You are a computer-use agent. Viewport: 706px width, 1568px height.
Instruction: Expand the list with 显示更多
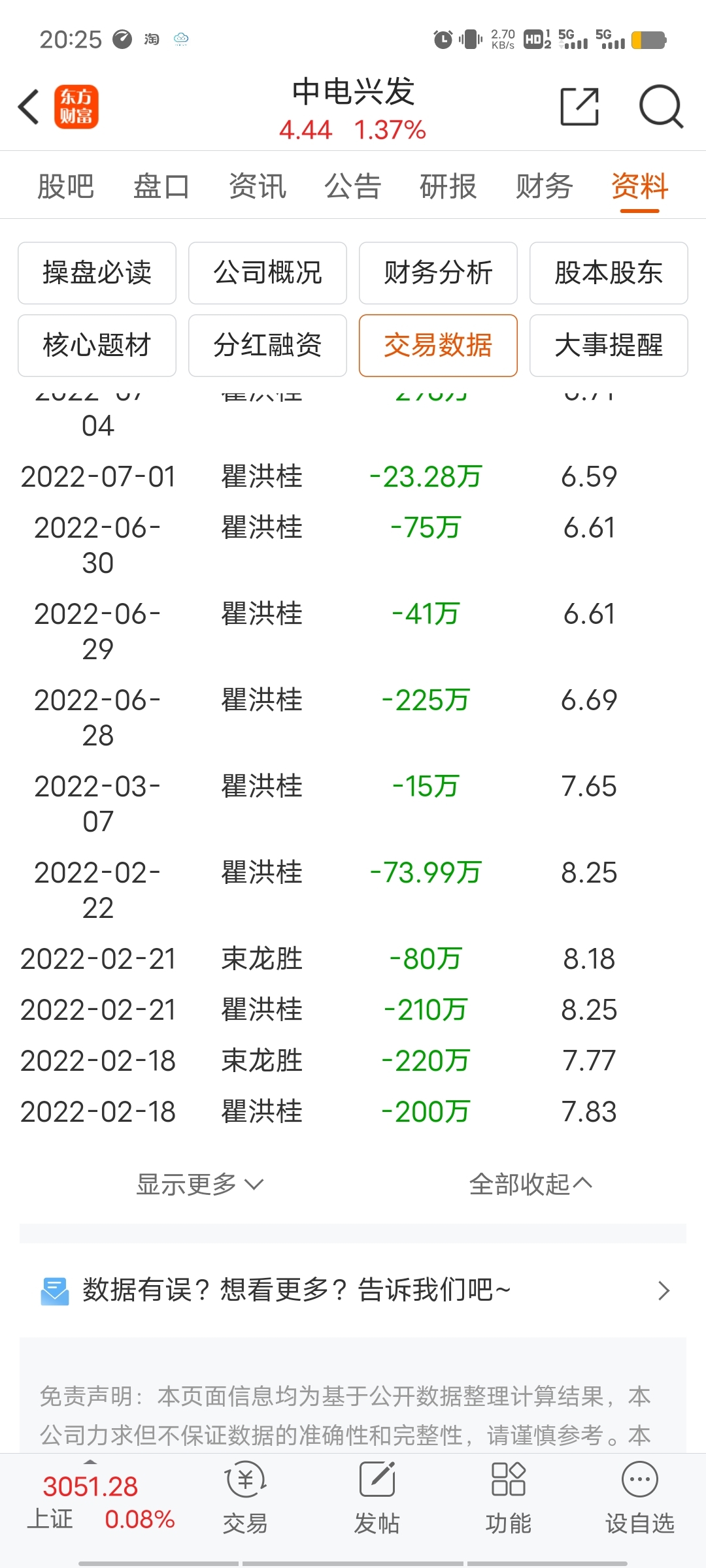click(200, 1184)
